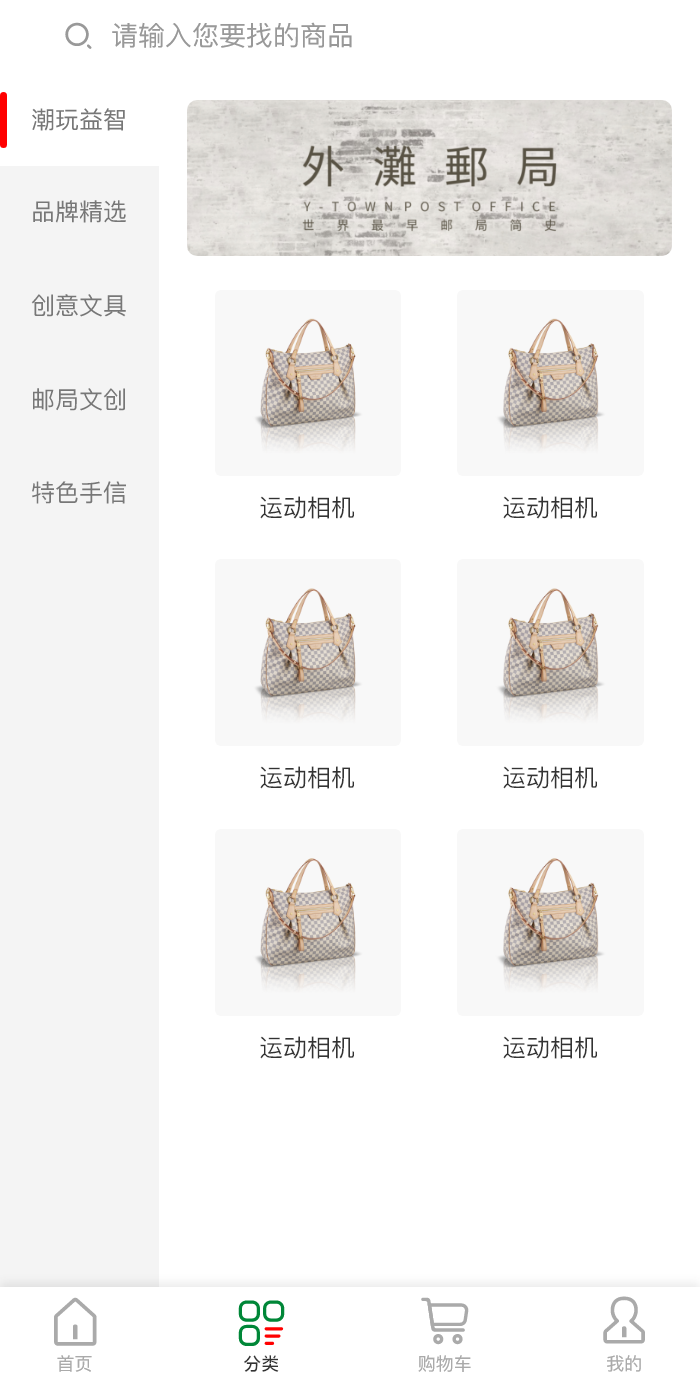View the 特色手信 category
This screenshot has width=700, height=1378.
point(79,493)
